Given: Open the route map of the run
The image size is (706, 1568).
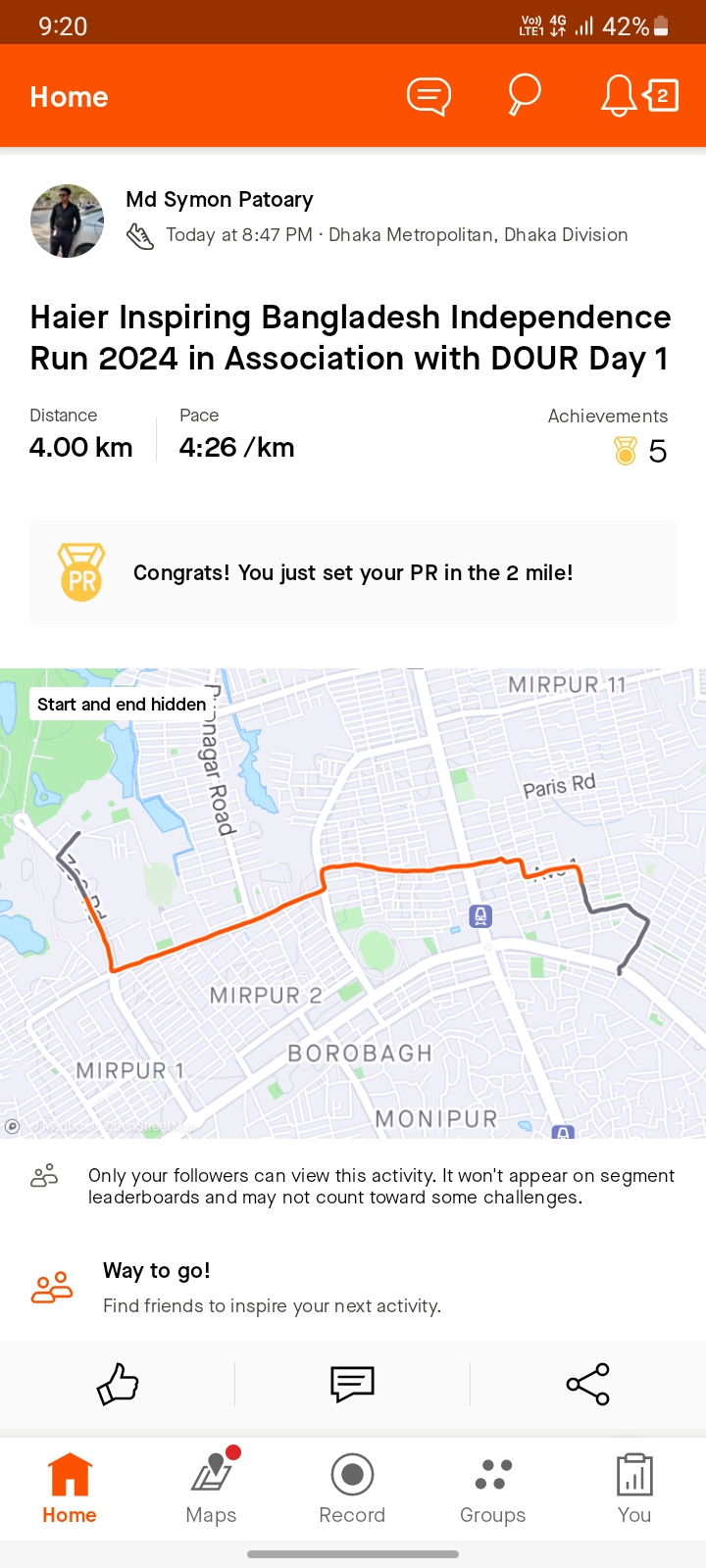Looking at the screenshot, I should click(x=353, y=903).
